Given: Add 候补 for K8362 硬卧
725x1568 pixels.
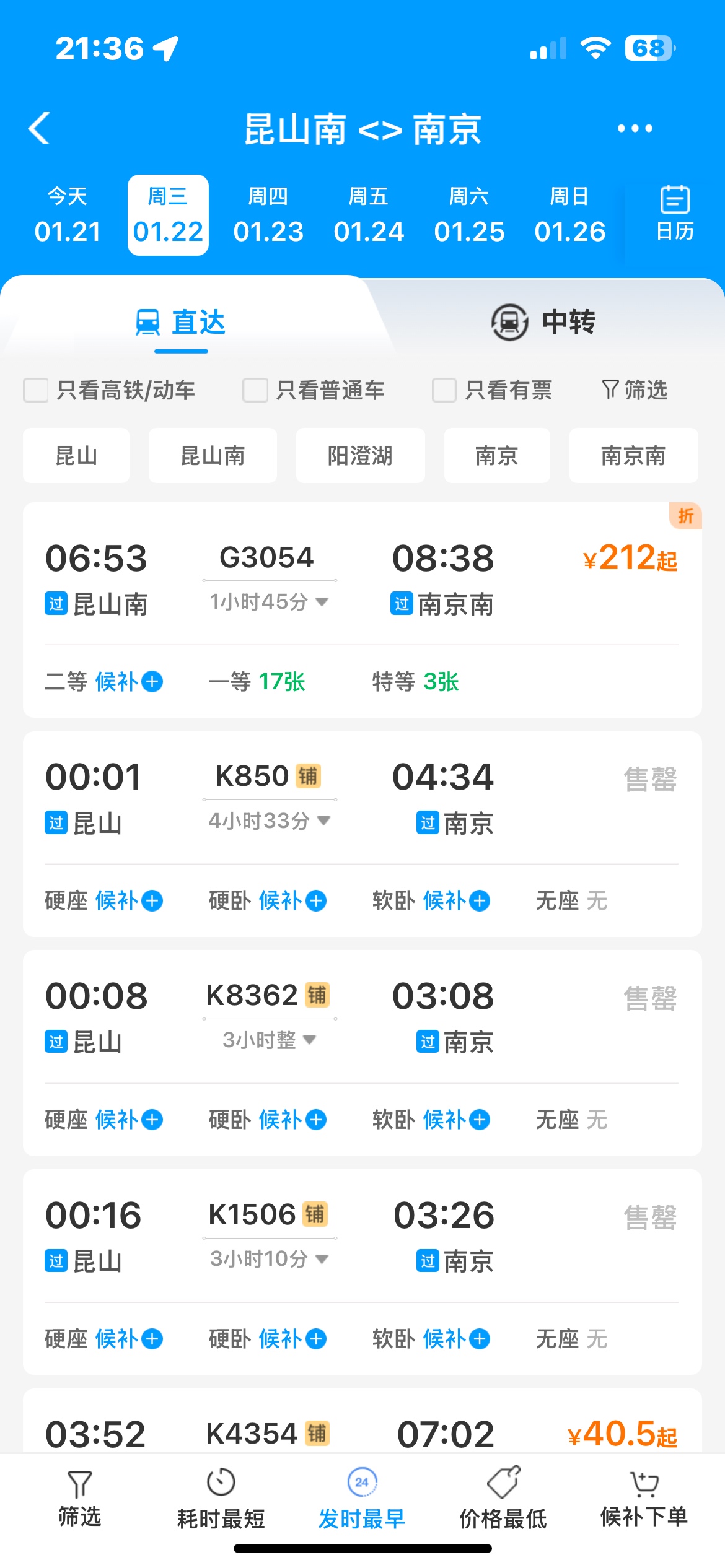Looking at the screenshot, I should [292, 1120].
